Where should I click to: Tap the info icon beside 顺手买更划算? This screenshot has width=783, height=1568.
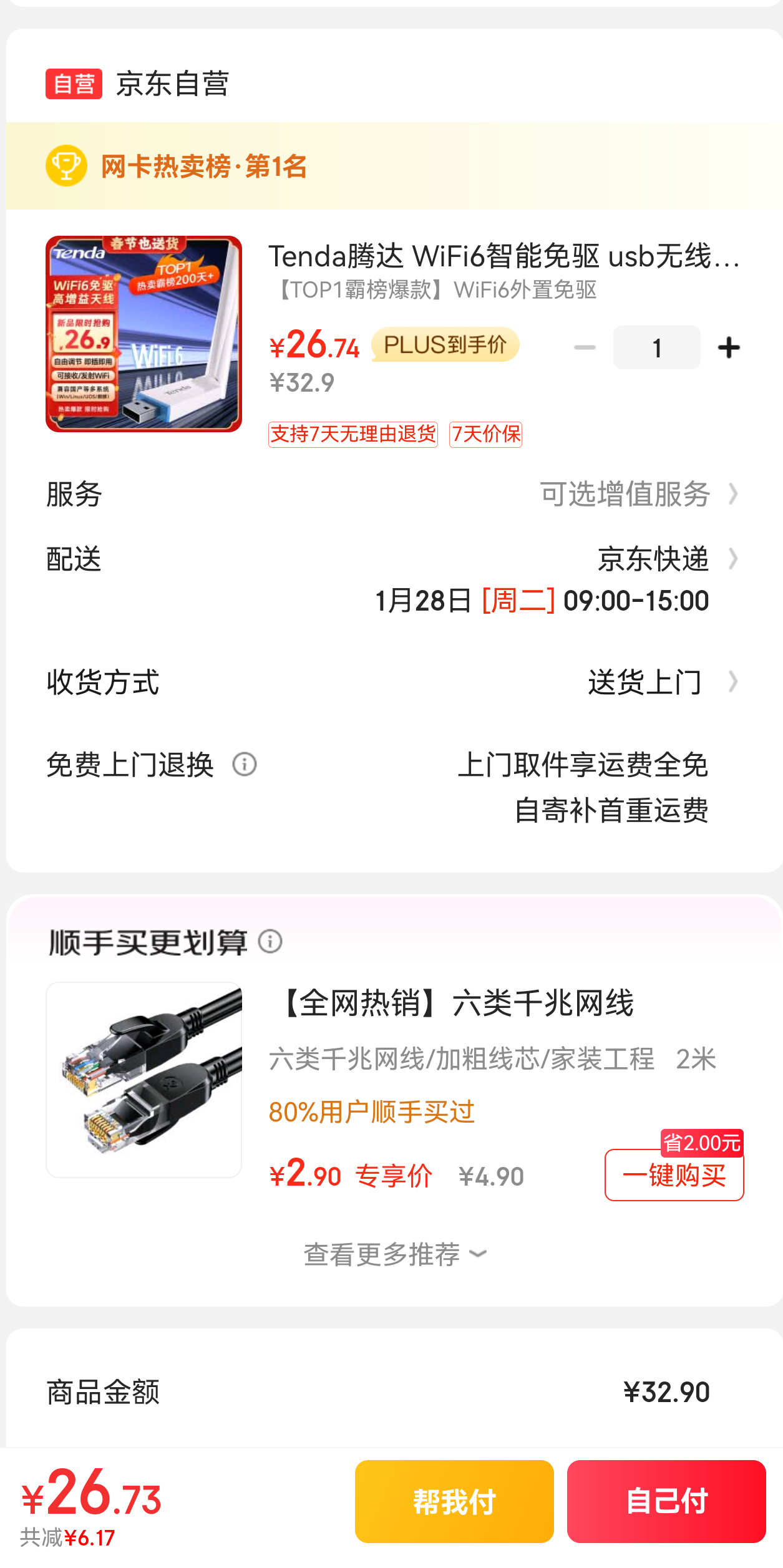pyautogui.click(x=271, y=941)
